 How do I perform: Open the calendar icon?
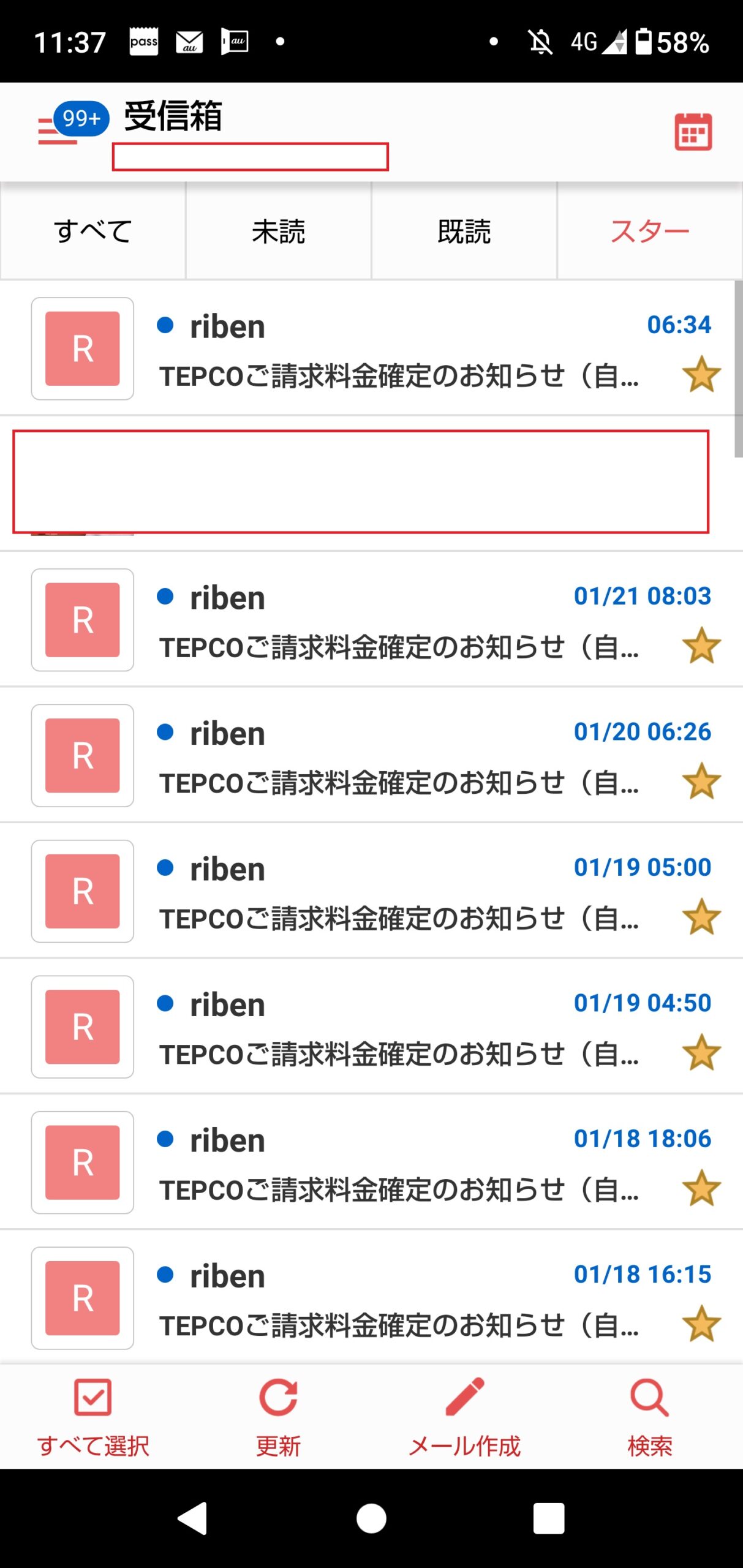click(693, 132)
